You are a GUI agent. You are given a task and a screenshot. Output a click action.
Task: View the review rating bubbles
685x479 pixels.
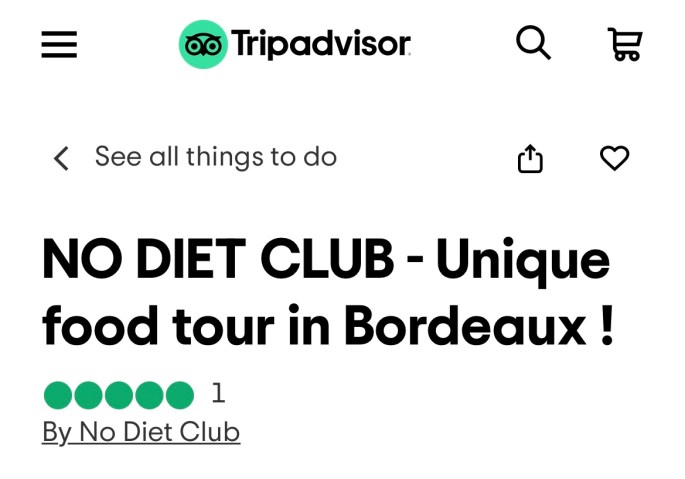point(119,395)
